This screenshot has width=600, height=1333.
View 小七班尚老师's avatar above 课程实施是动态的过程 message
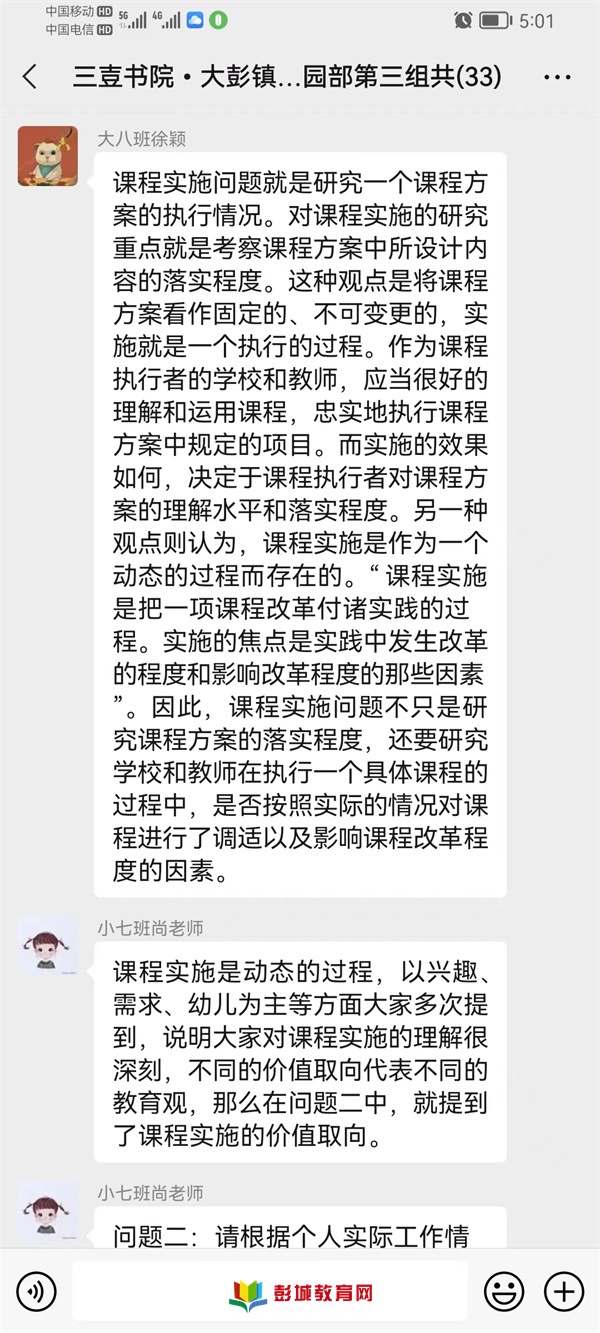pyautogui.click(x=47, y=945)
